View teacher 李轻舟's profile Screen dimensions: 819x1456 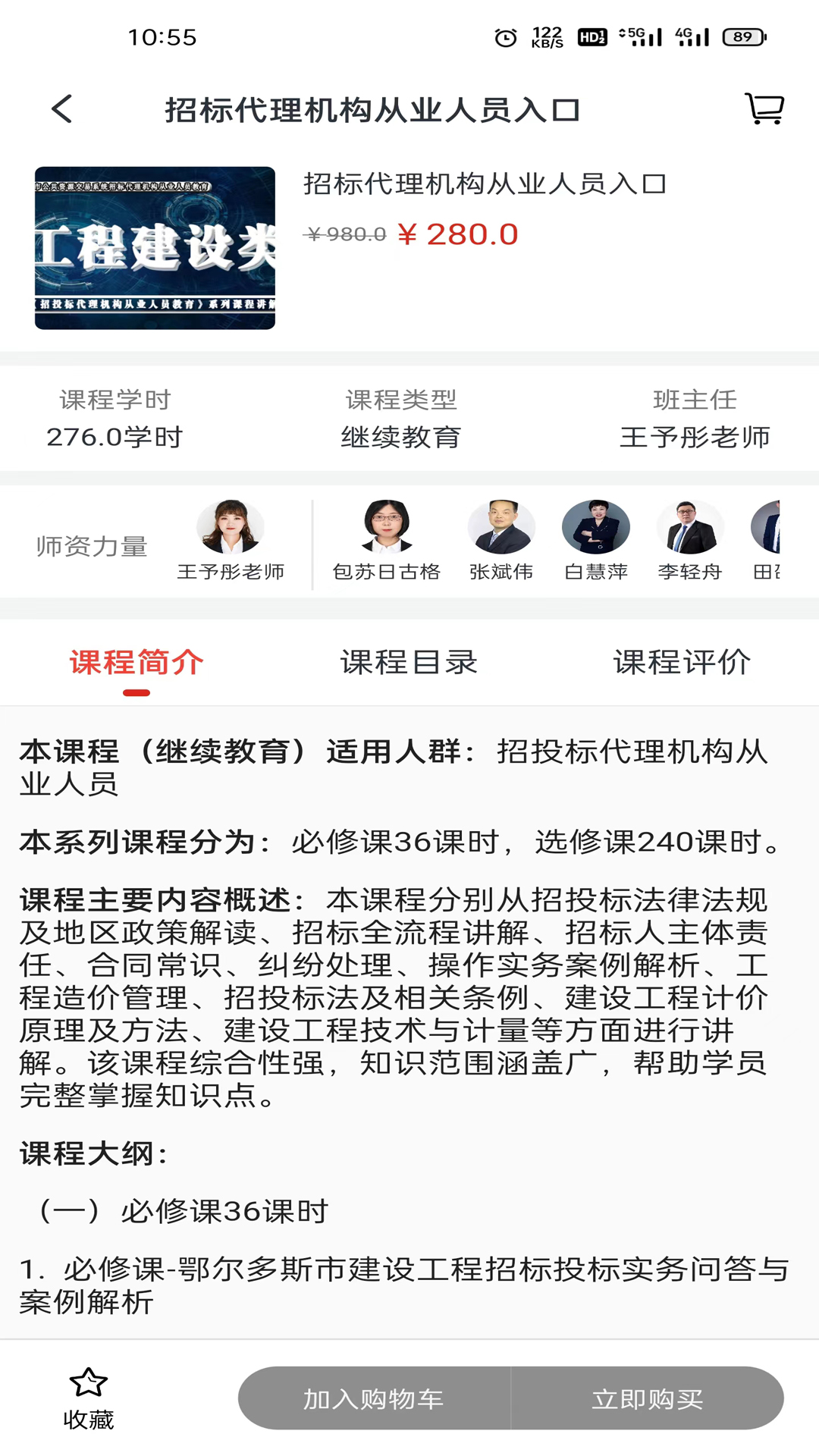coord(690,540)
